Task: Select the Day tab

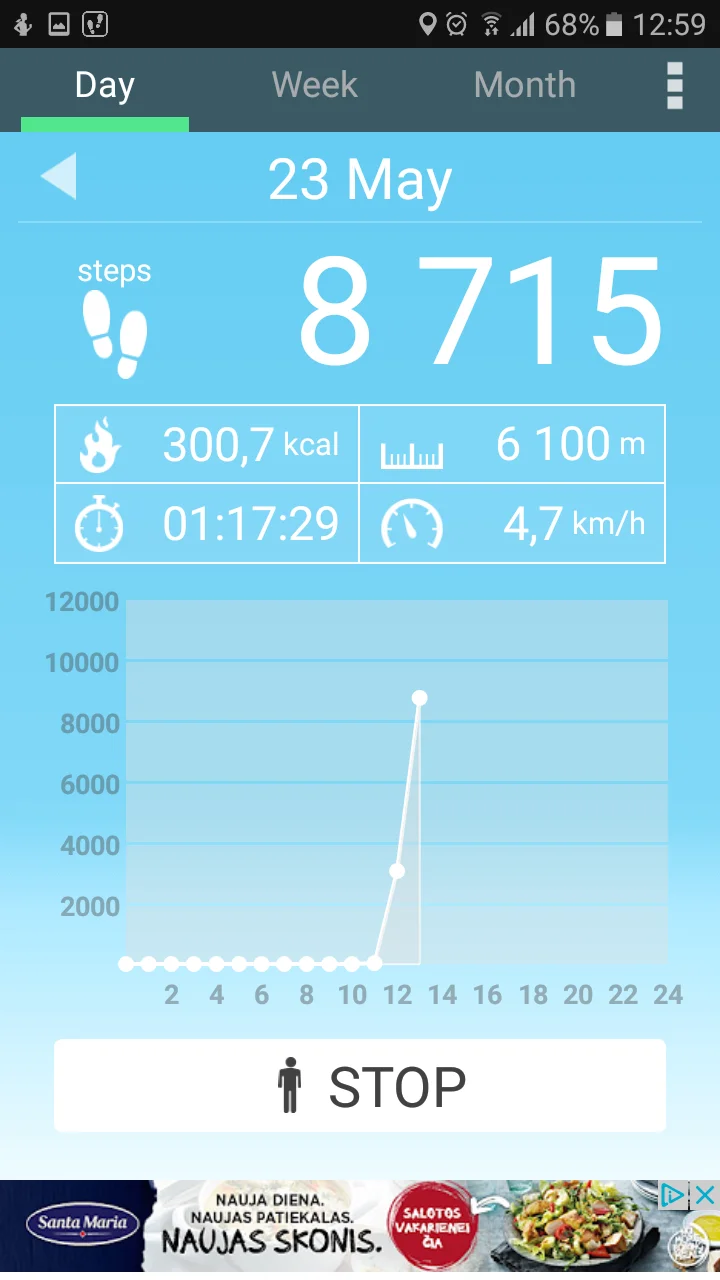Action: click(104, 86)
